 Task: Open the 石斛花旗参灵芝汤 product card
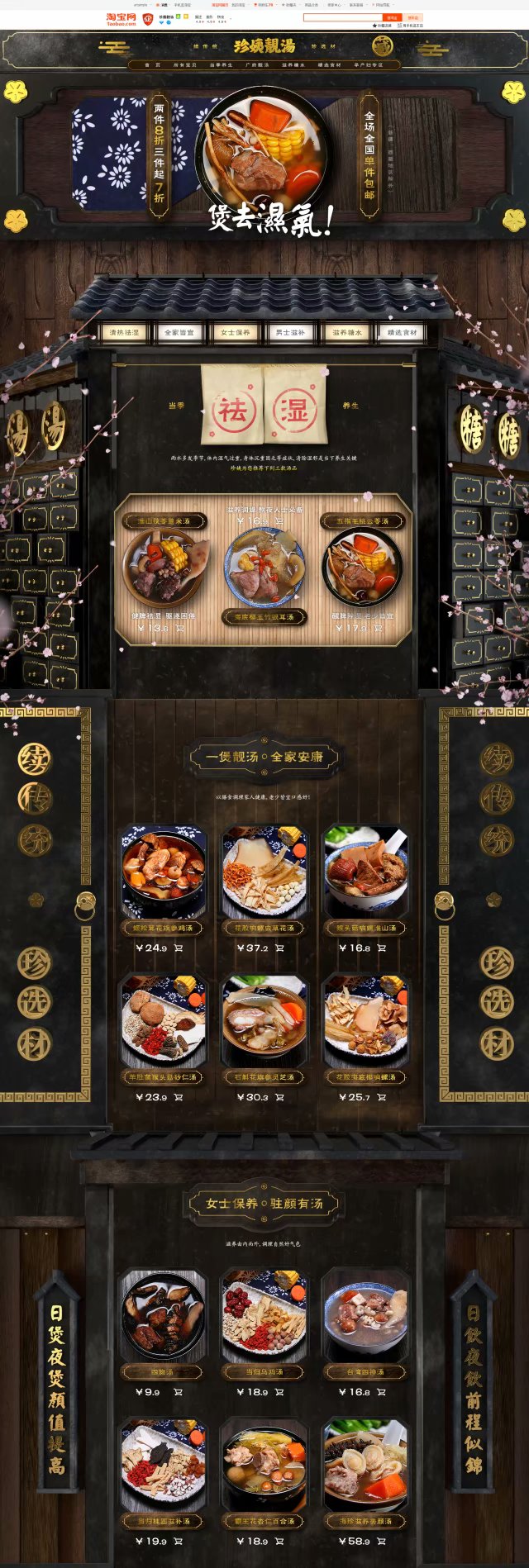click(x=264, y=1021)
